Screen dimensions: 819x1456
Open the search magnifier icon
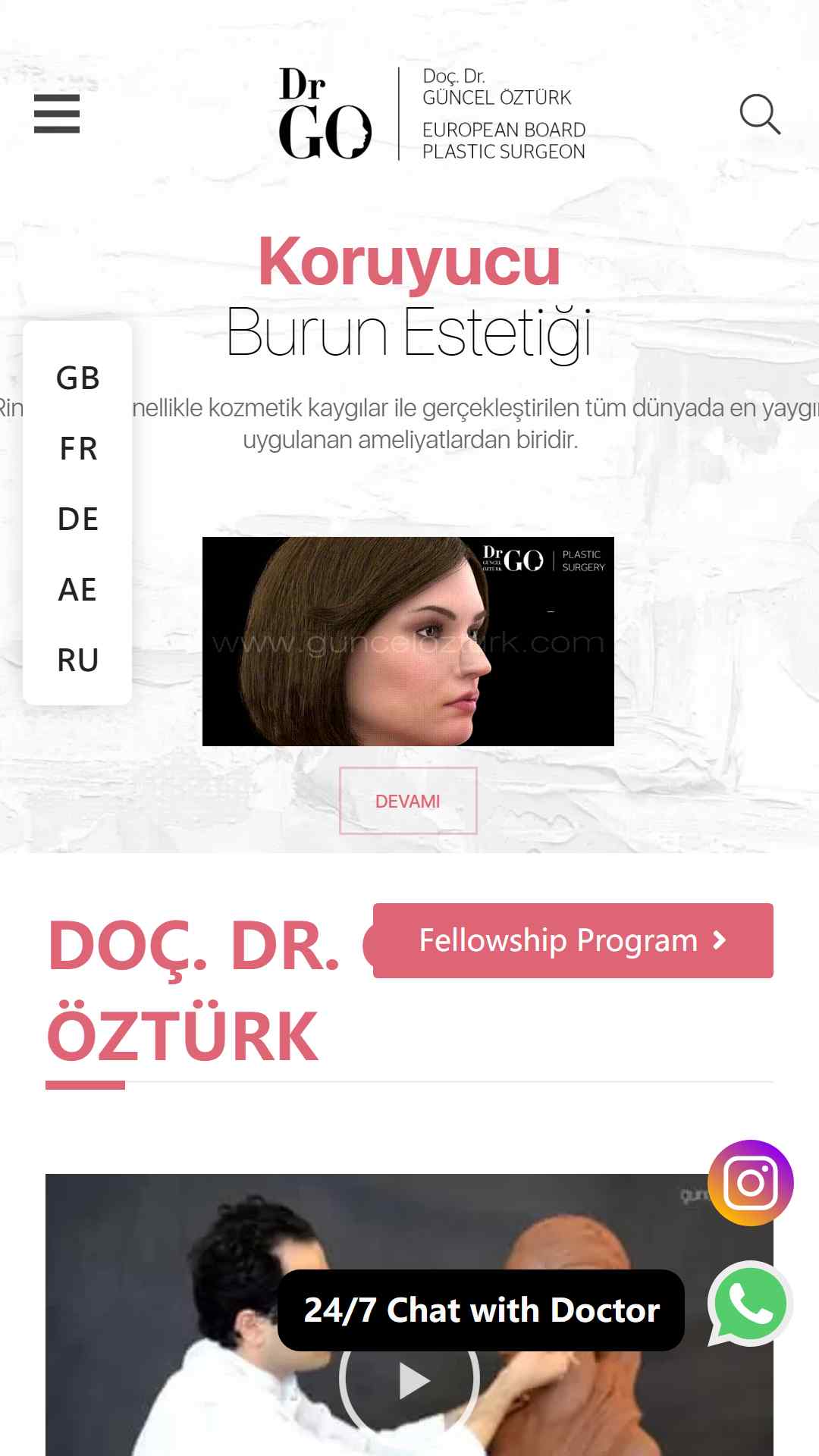click(x=760, y=115)
